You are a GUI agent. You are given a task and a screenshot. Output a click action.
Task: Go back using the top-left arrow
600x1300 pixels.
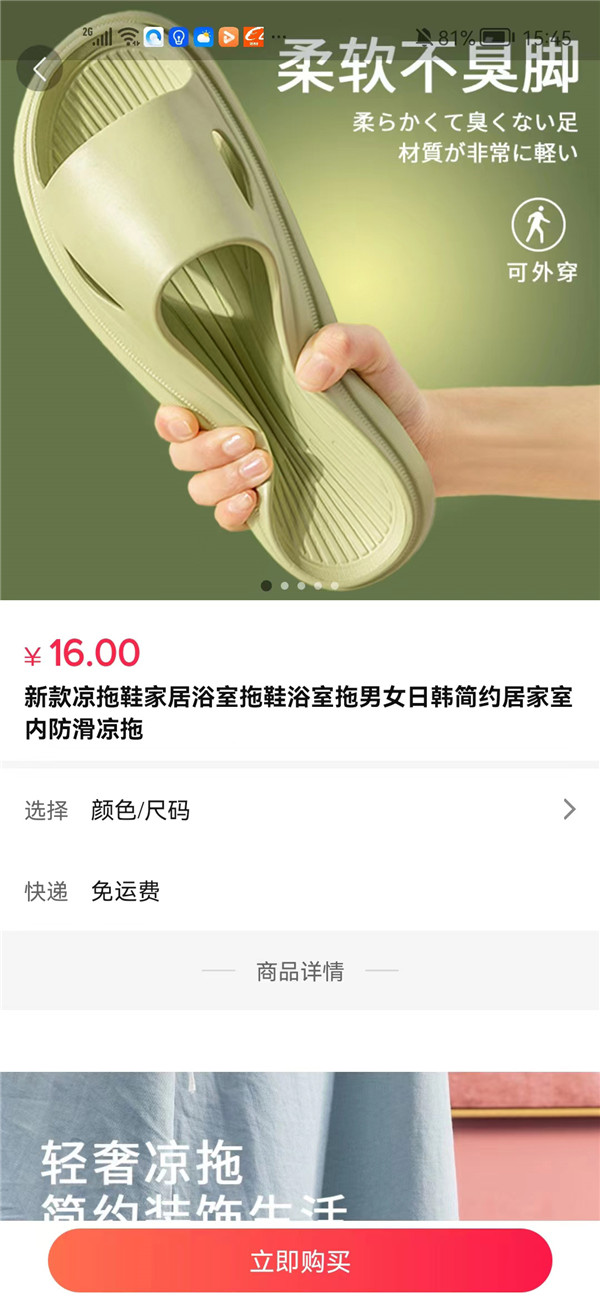pos(40,69)
